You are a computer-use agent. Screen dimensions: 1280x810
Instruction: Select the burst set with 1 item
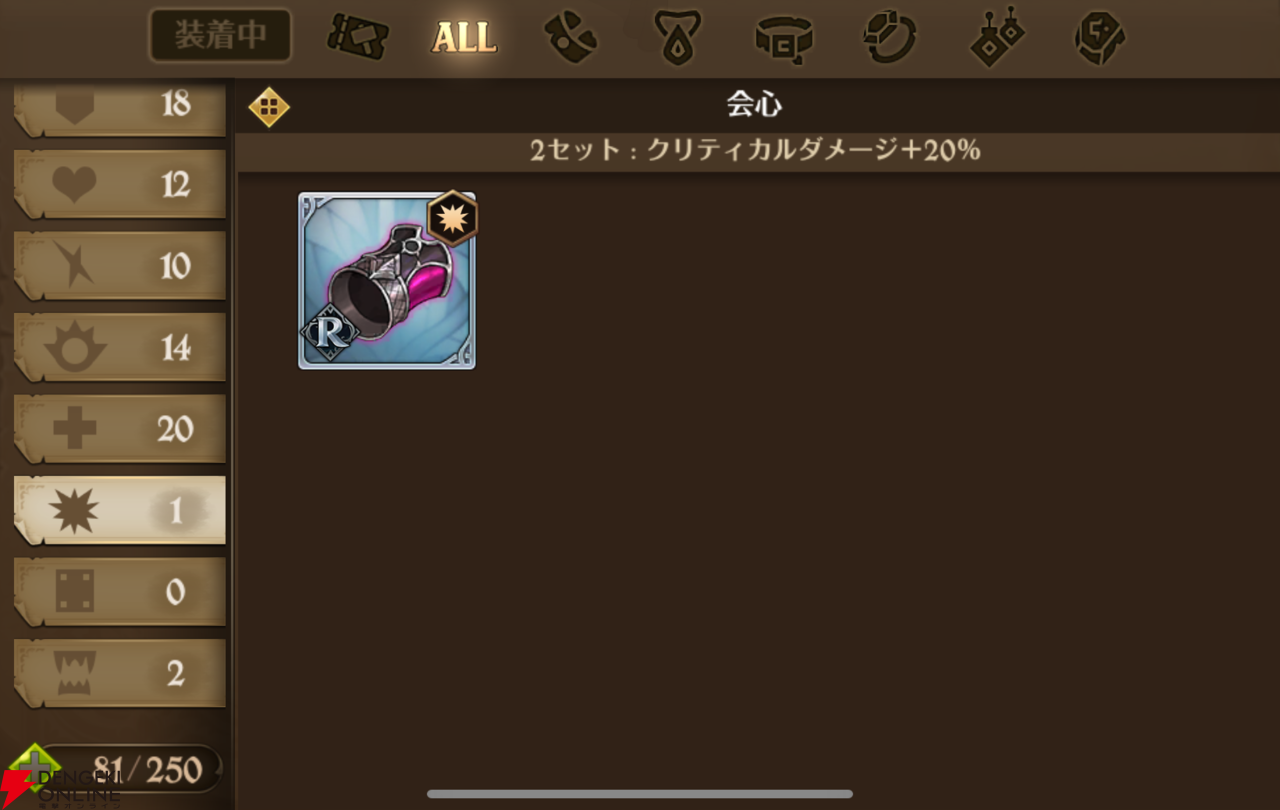point(120,511)
